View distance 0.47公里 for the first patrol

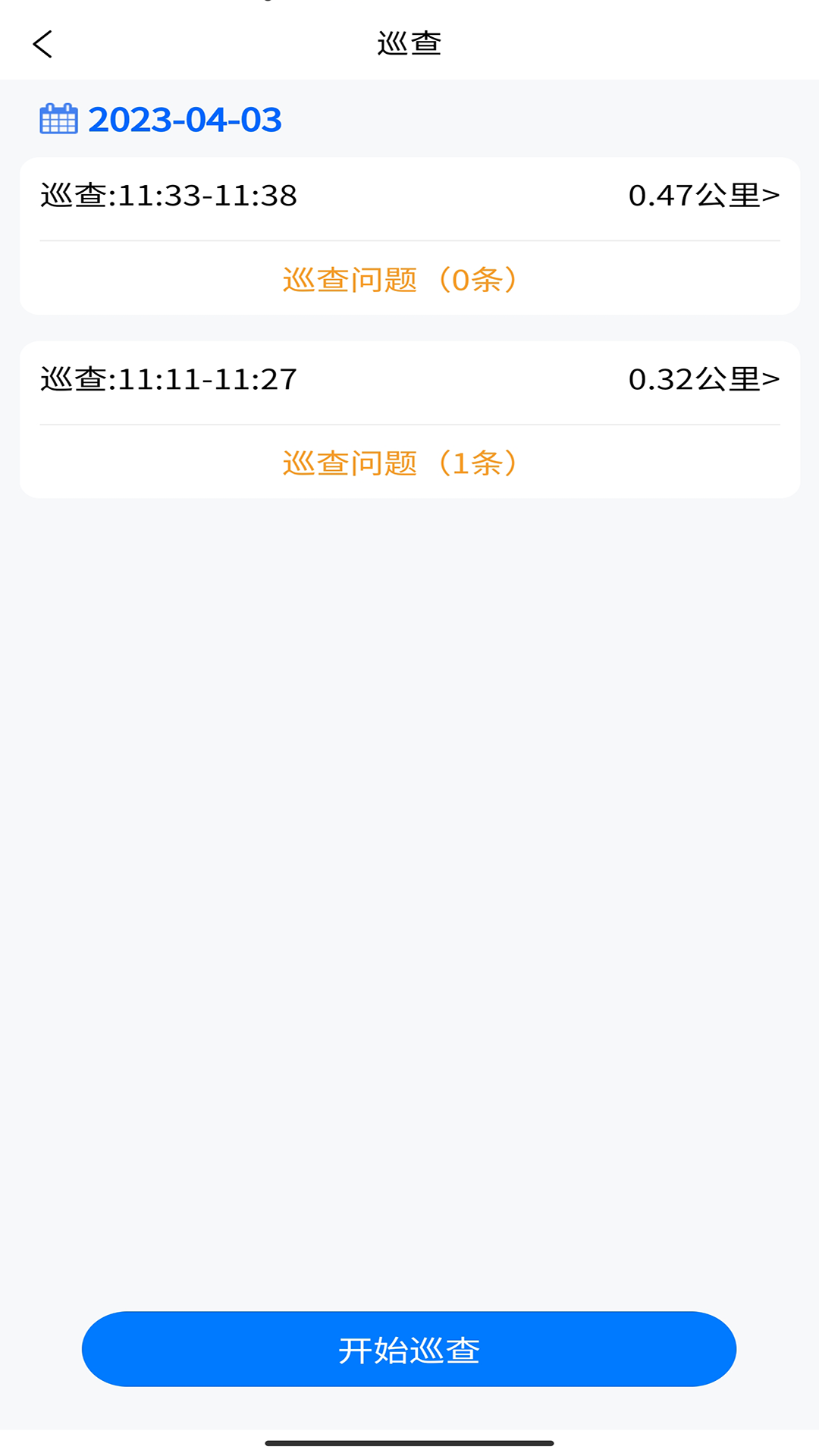(694, 196)
